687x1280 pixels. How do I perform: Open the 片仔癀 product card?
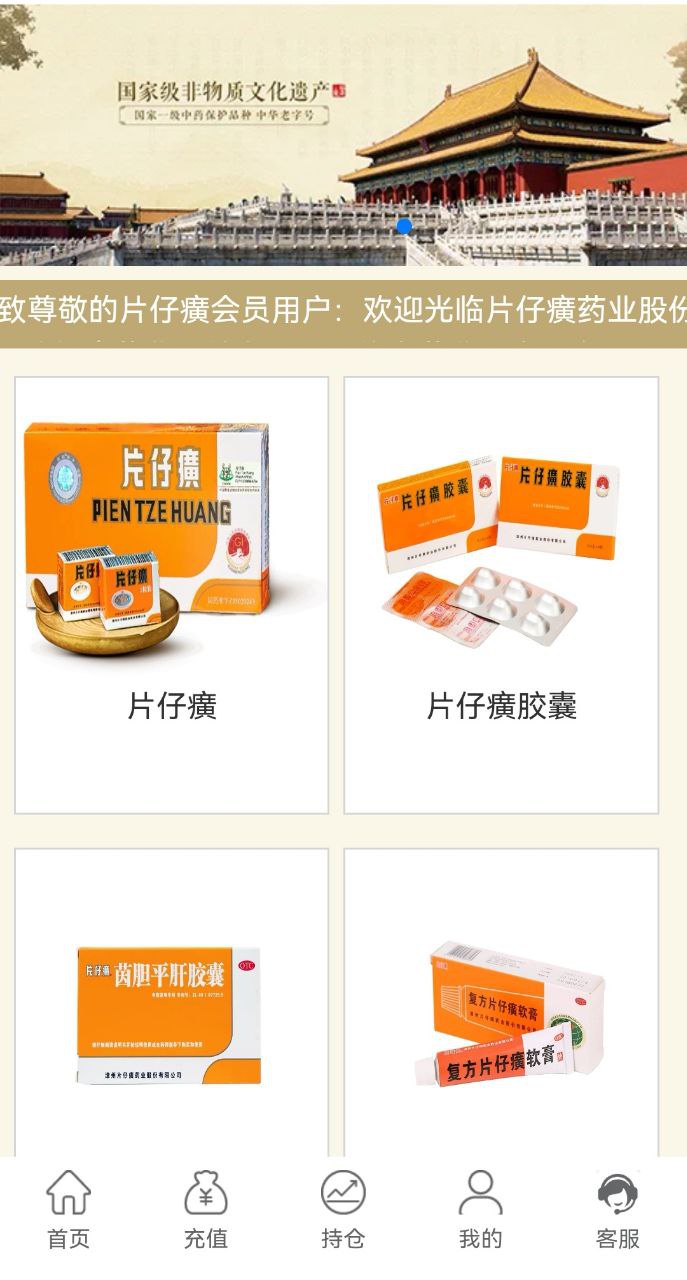pyautogui.click(x=171, y=595)
